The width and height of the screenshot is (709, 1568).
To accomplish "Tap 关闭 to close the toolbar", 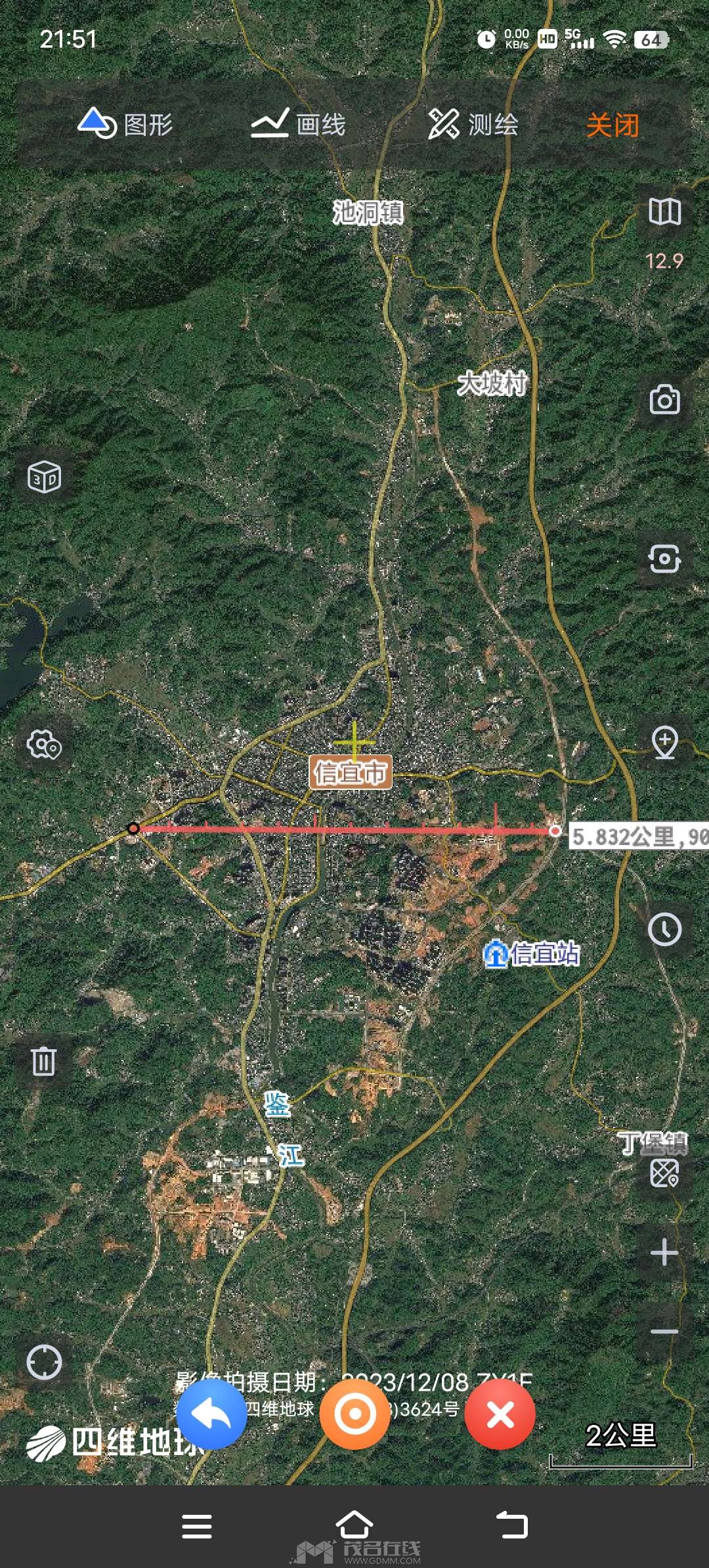I will coord(612,125).
